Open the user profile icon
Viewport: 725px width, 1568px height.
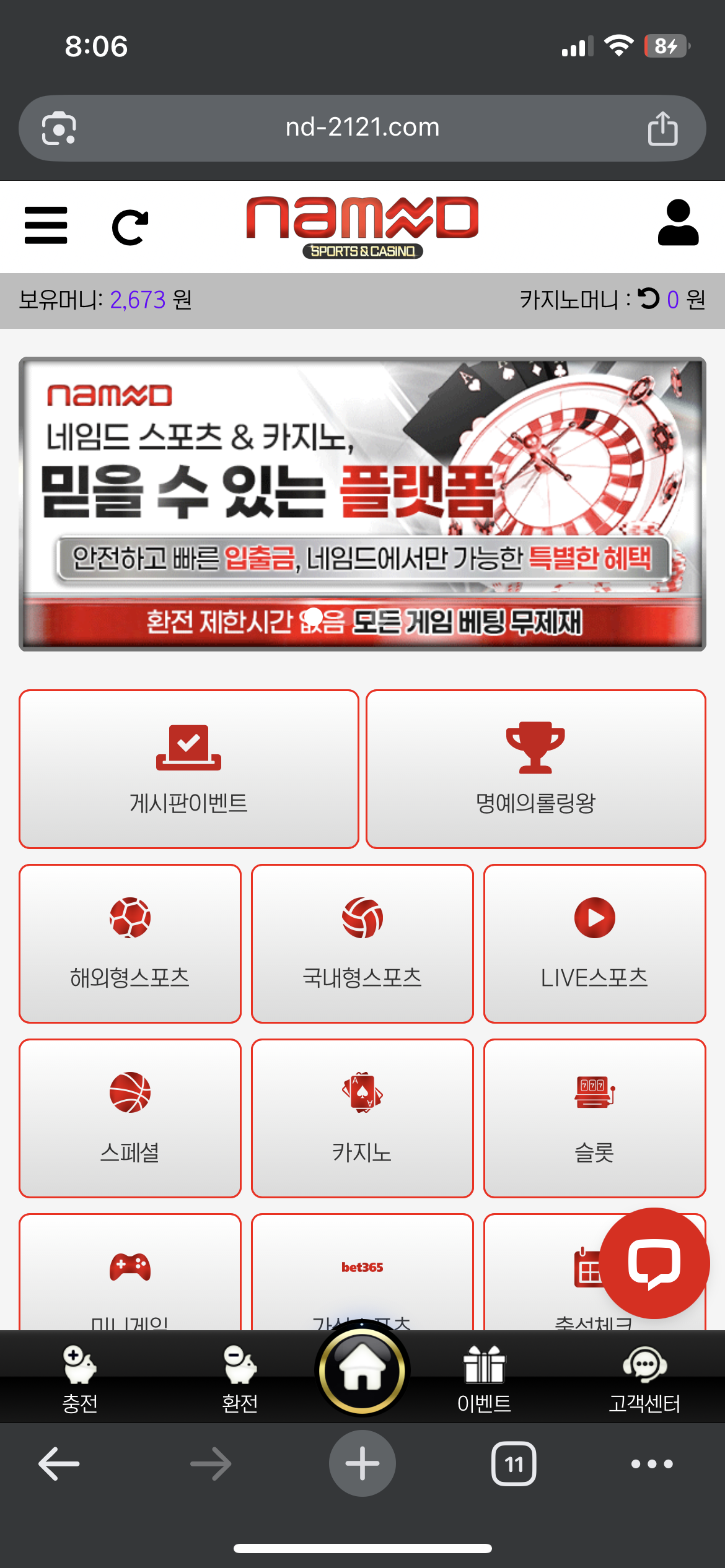678,223
